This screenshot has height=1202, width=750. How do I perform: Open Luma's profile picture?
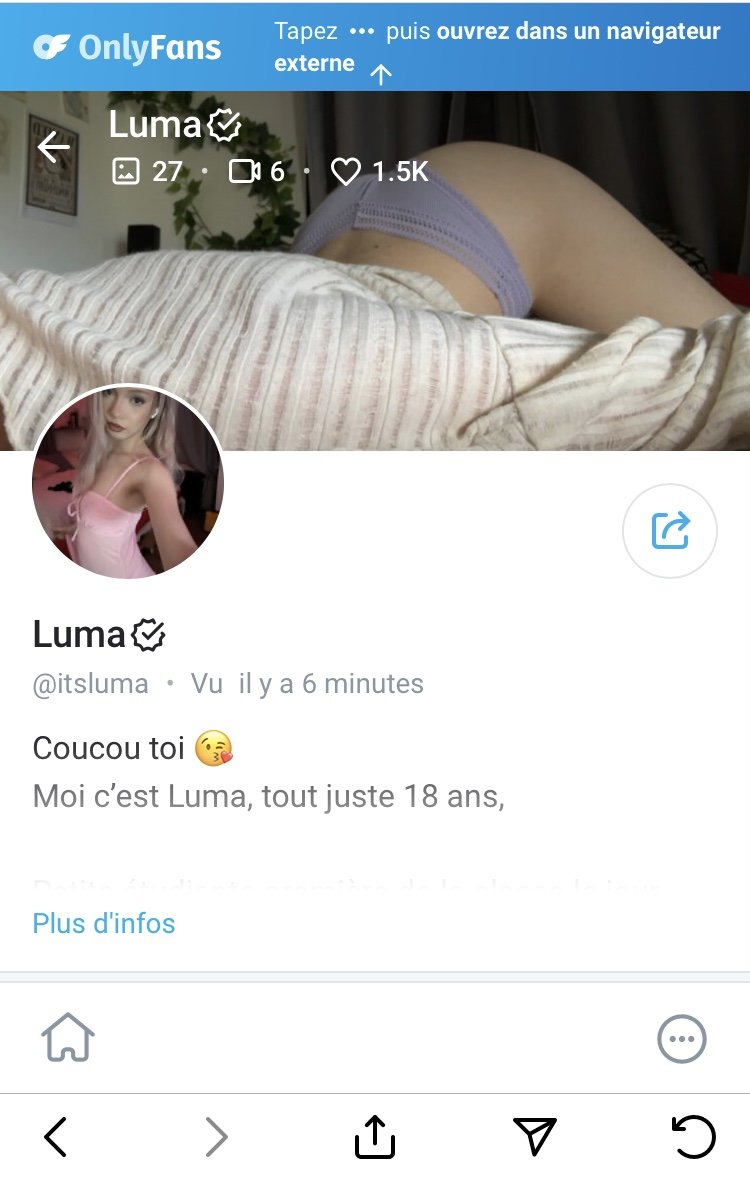tap(128, 483)
